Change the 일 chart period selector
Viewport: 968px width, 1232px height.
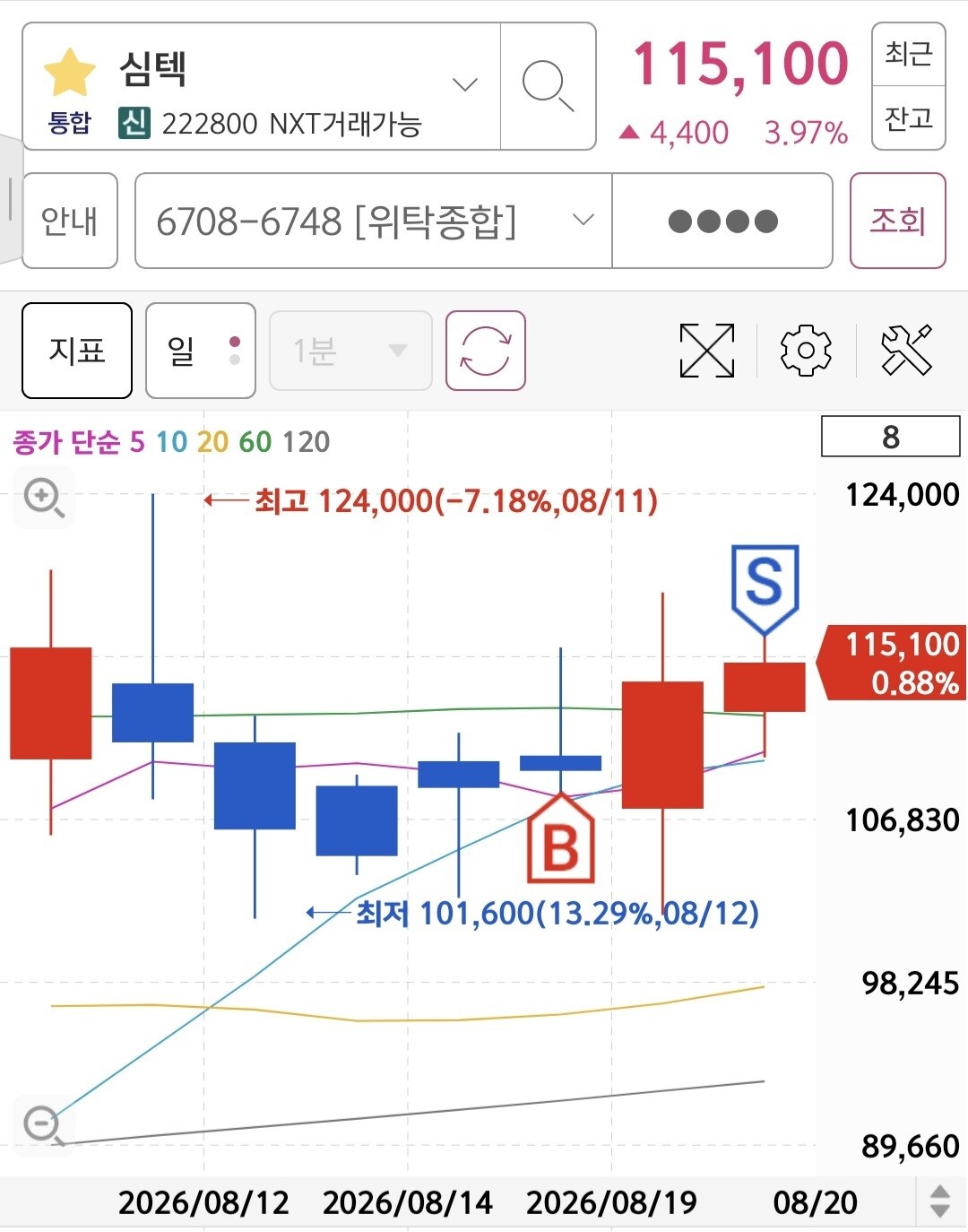[x=201, y=351]
